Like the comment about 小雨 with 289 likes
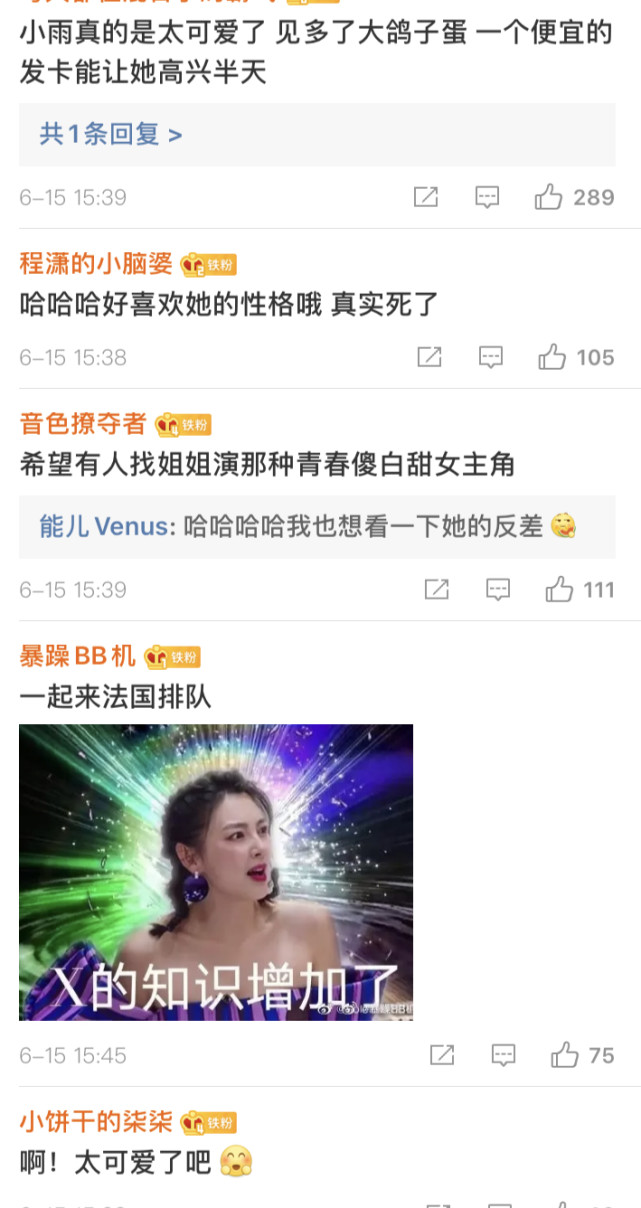Screen dimensions: 641x1208 (x=548, y=197)
